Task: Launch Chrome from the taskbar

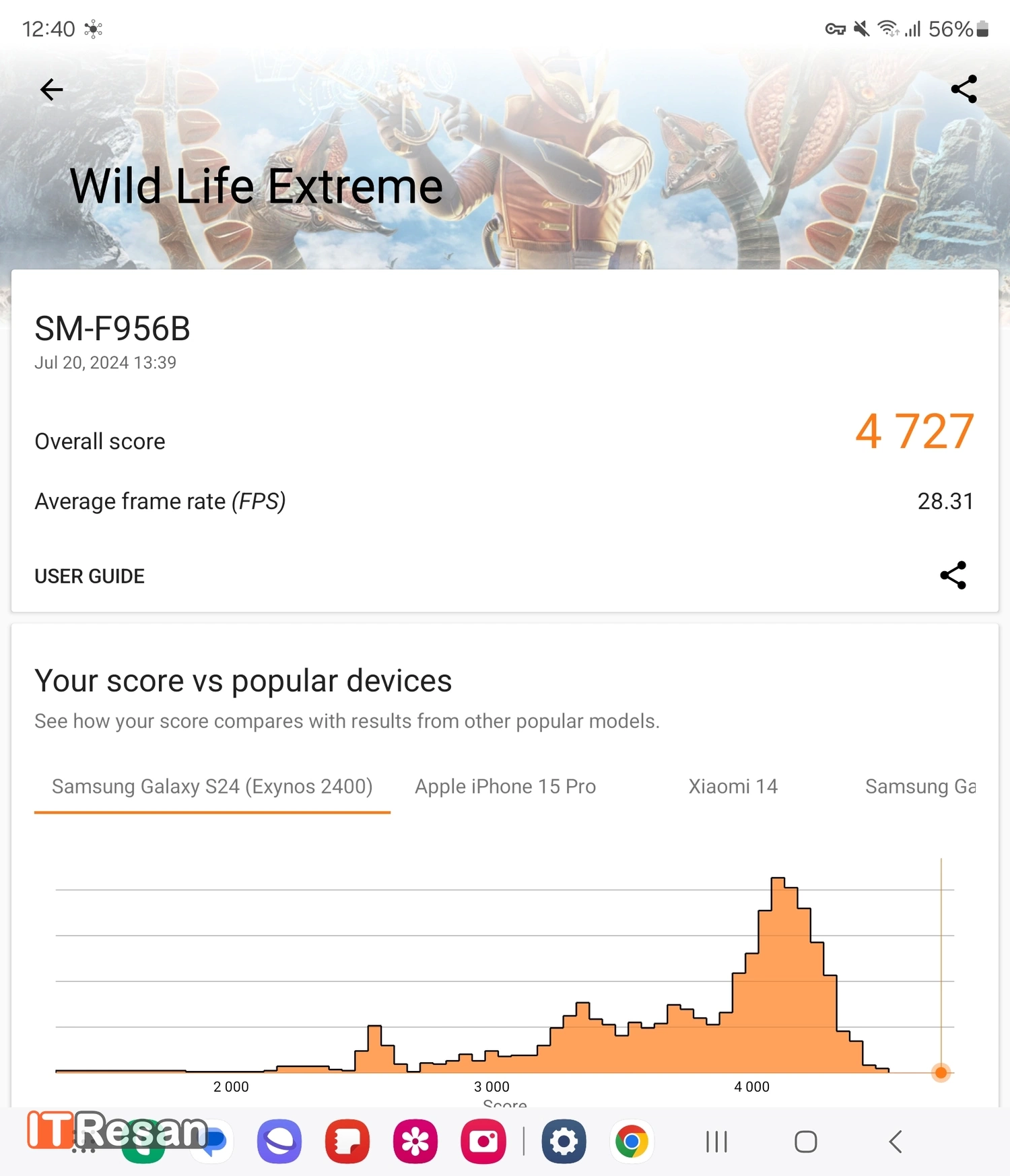Action: (632, 1142)
